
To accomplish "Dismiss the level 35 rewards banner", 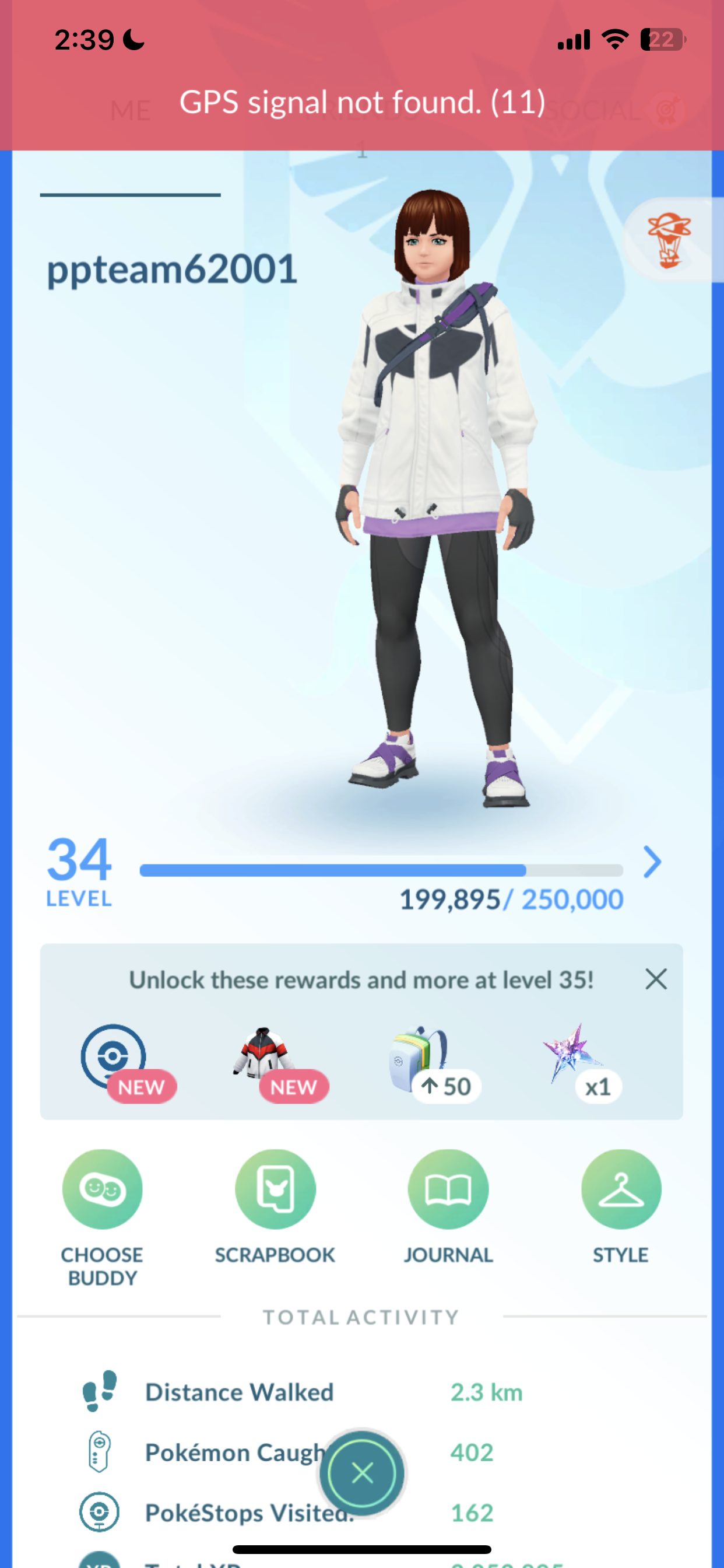I will point(656,979).
